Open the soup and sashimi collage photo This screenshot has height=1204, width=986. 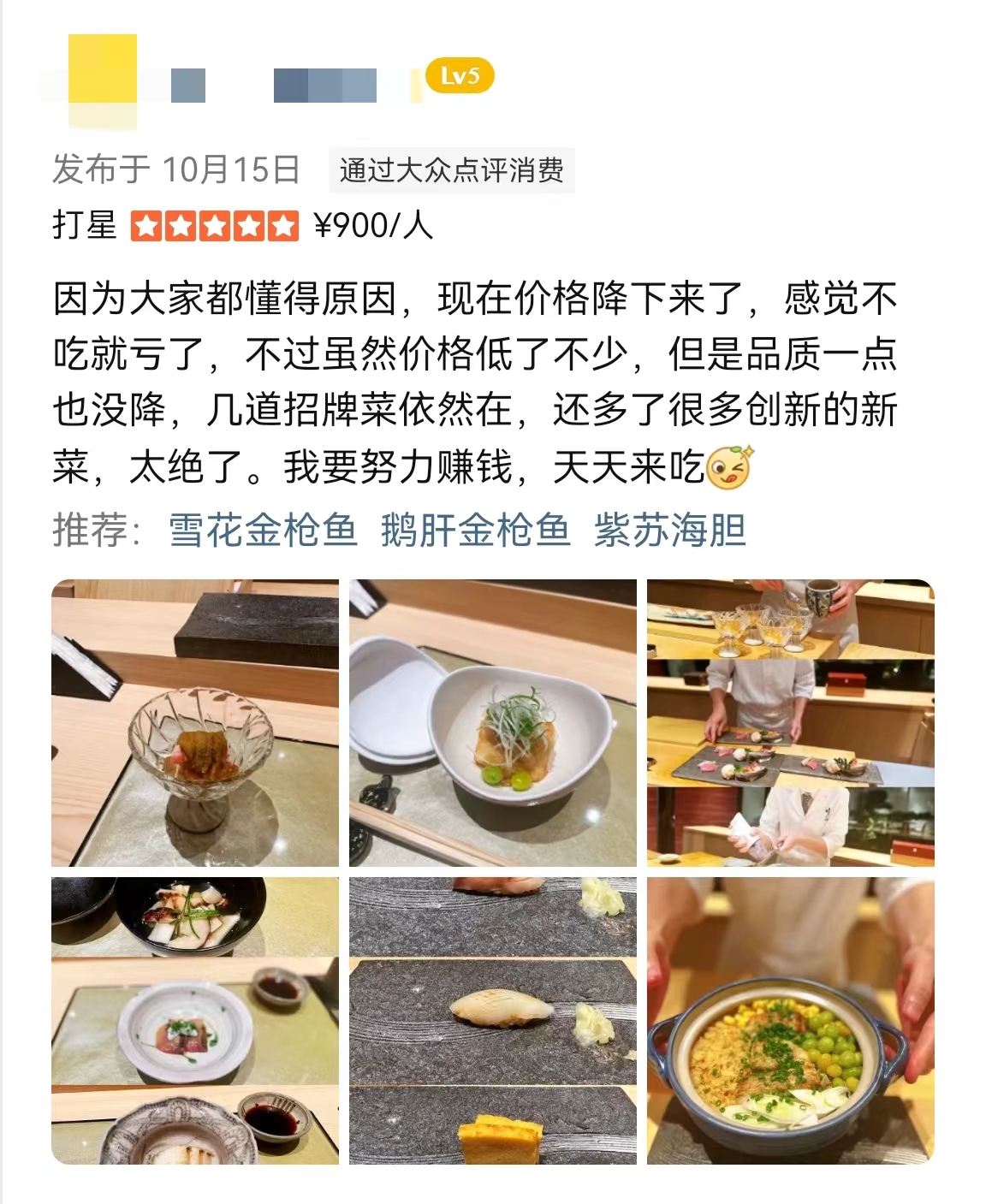(x=195, y=1020)
